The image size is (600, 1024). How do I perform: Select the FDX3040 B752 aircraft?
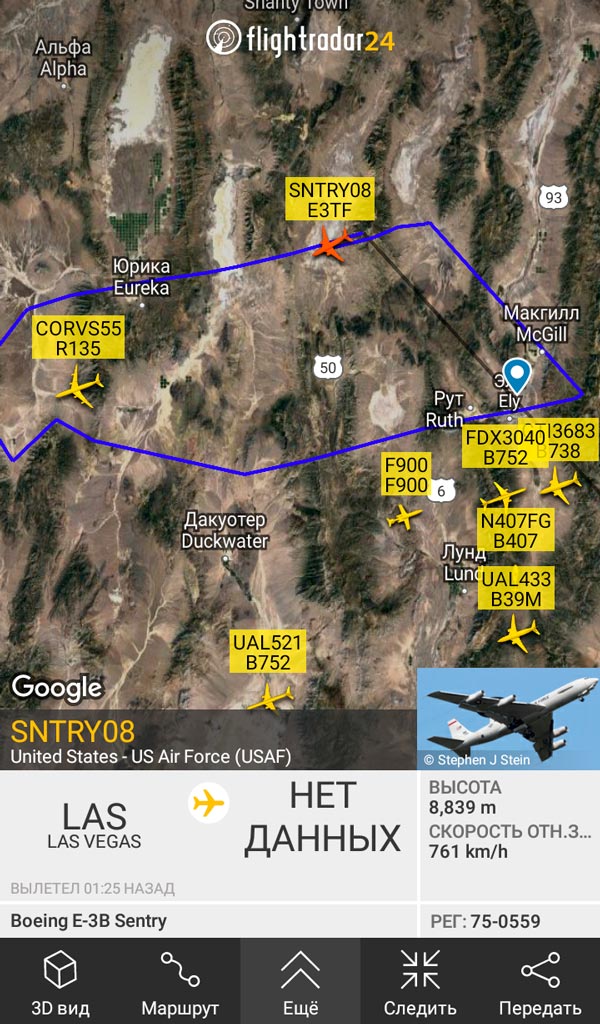click(502, 495)
